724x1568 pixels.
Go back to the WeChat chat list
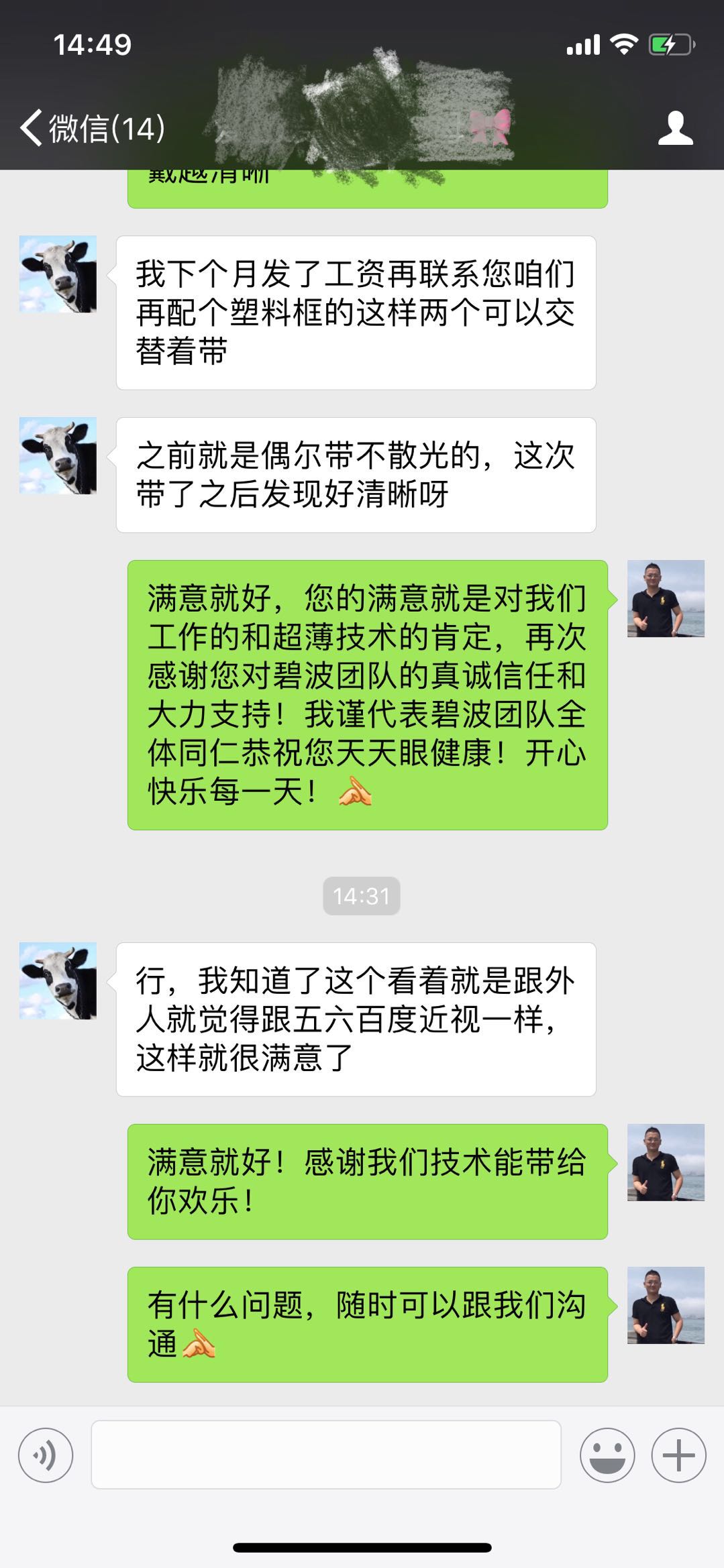coord(91,127)
